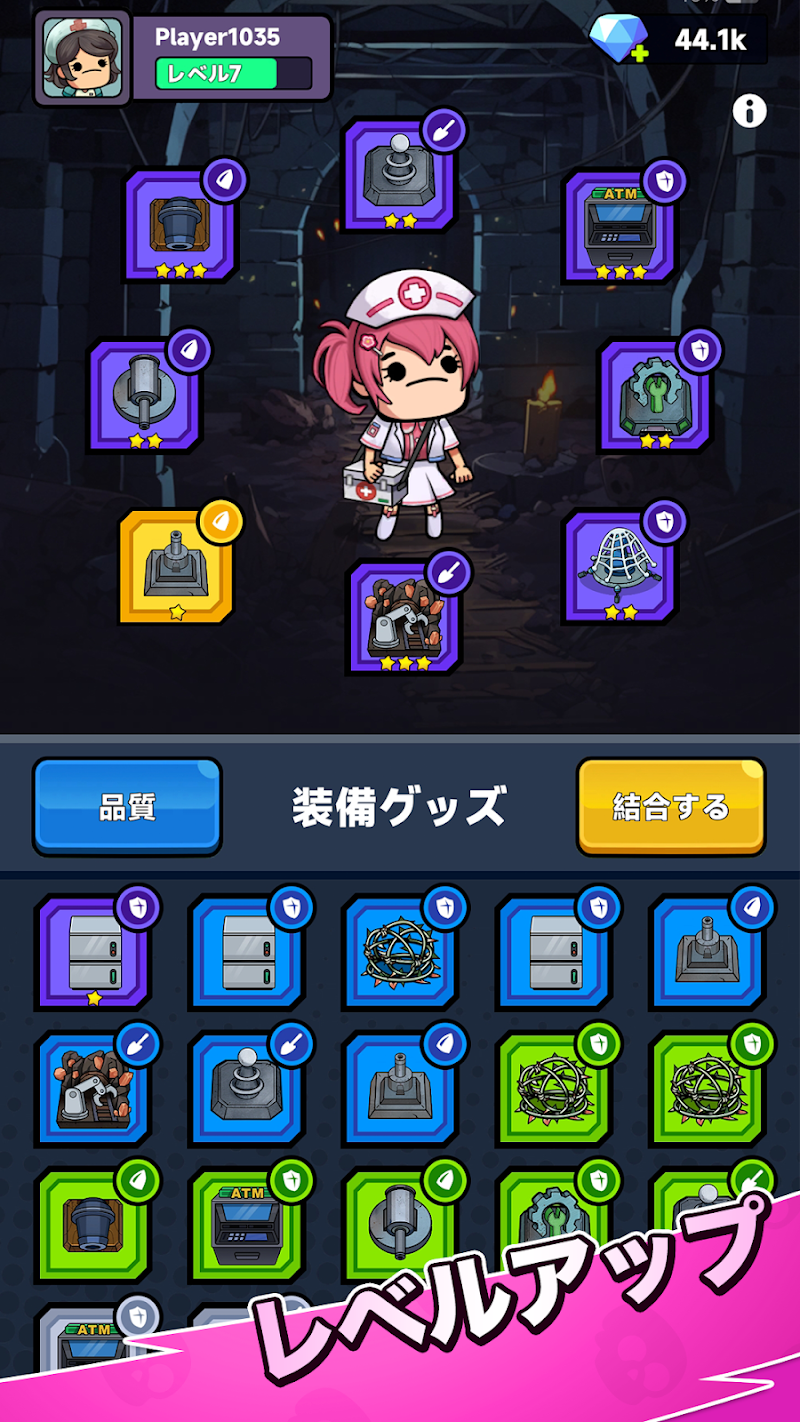The height and width of the screenshot is (1422, 800).
Task: Select the equipped net dome item
Action: pyautogui.click(x=620, y=567)
